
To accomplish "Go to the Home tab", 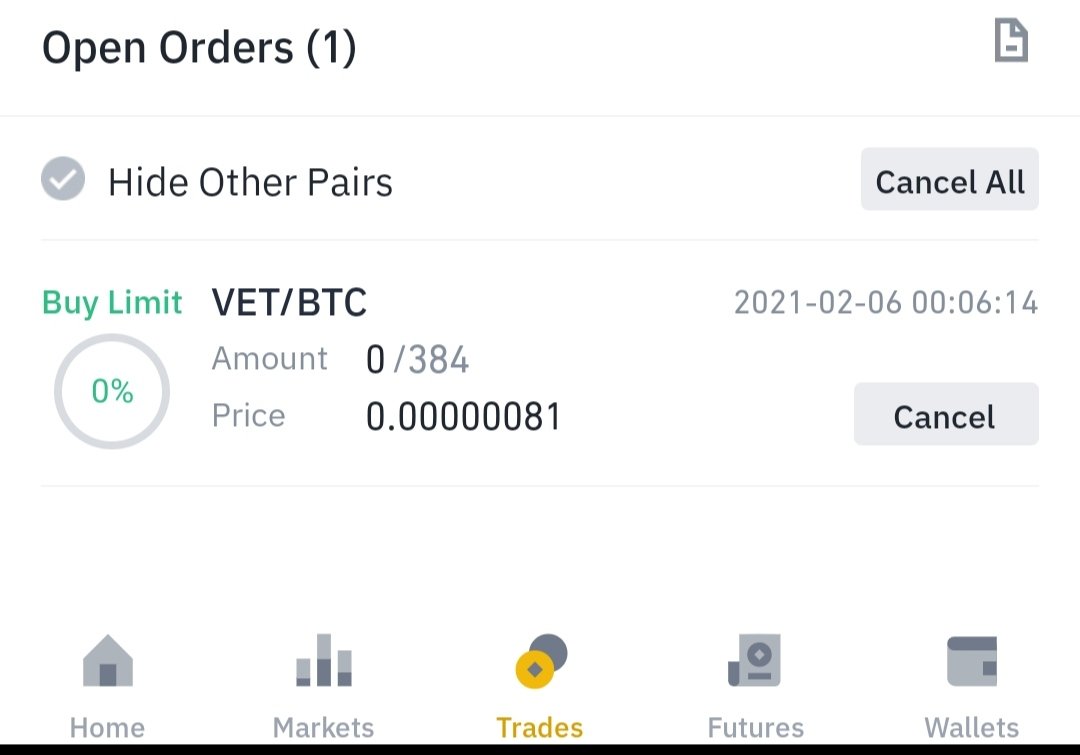I will [x=107, y=685].
